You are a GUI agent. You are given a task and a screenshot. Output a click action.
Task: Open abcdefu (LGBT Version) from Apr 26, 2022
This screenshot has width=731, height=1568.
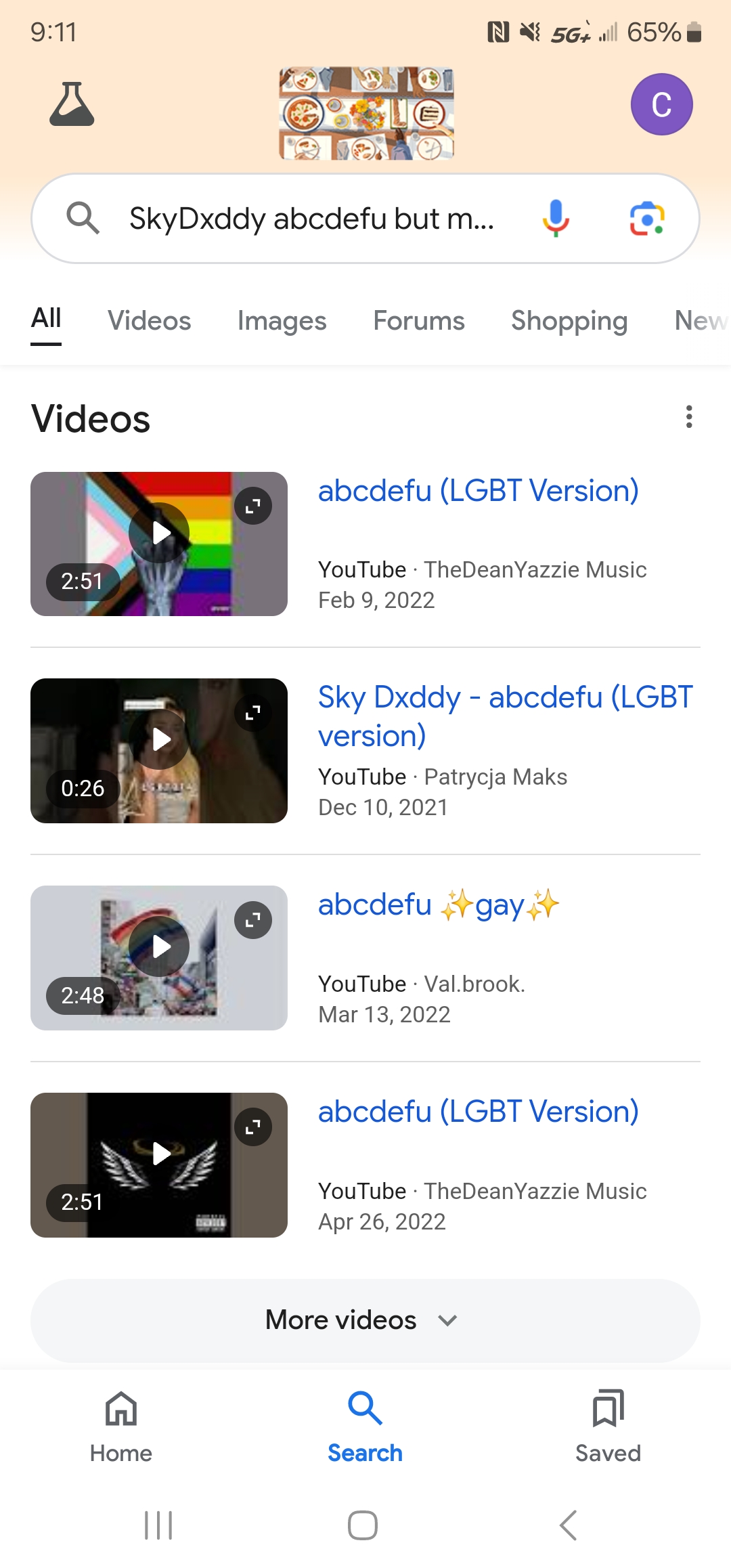tap(478, 1112)
